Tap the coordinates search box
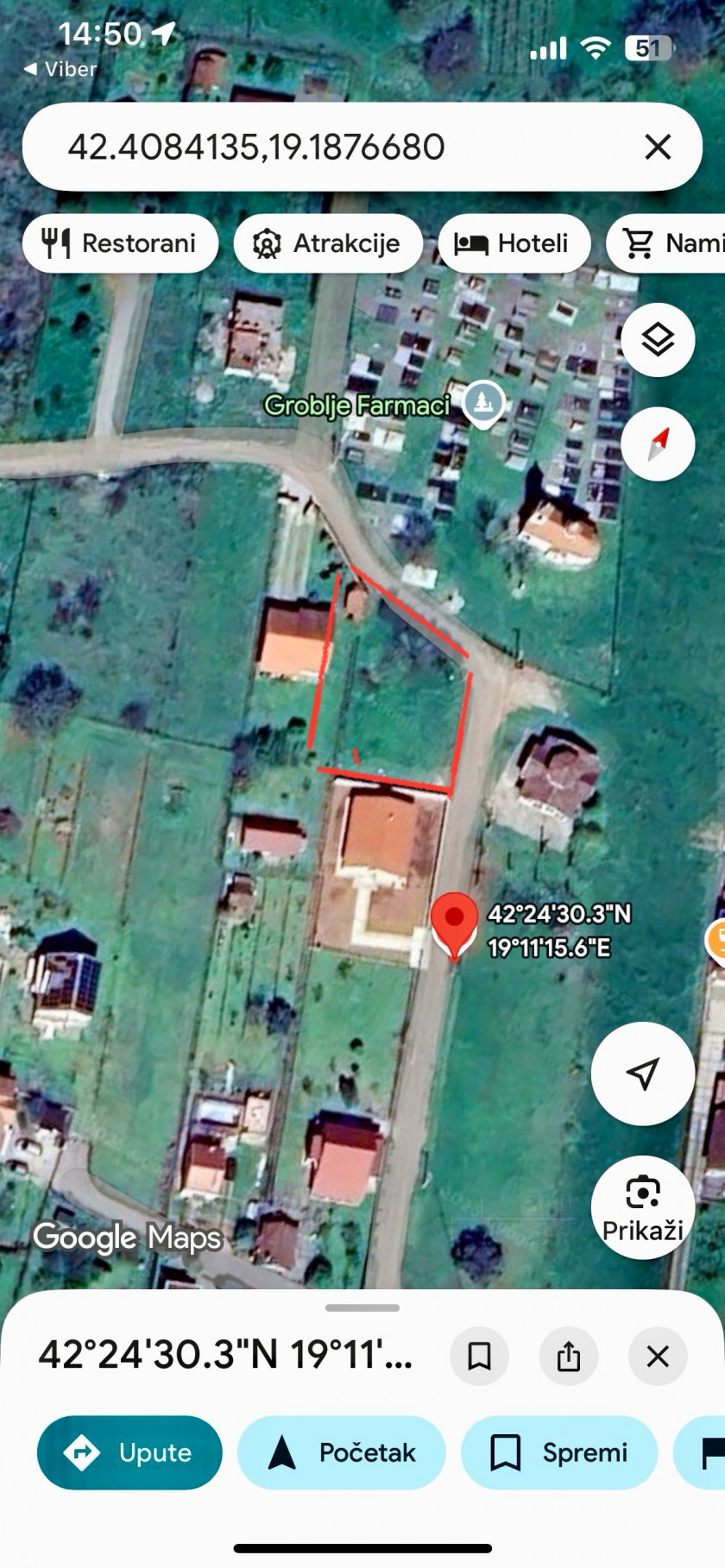This screenshot has height=1568, width=725. (328, 148)
